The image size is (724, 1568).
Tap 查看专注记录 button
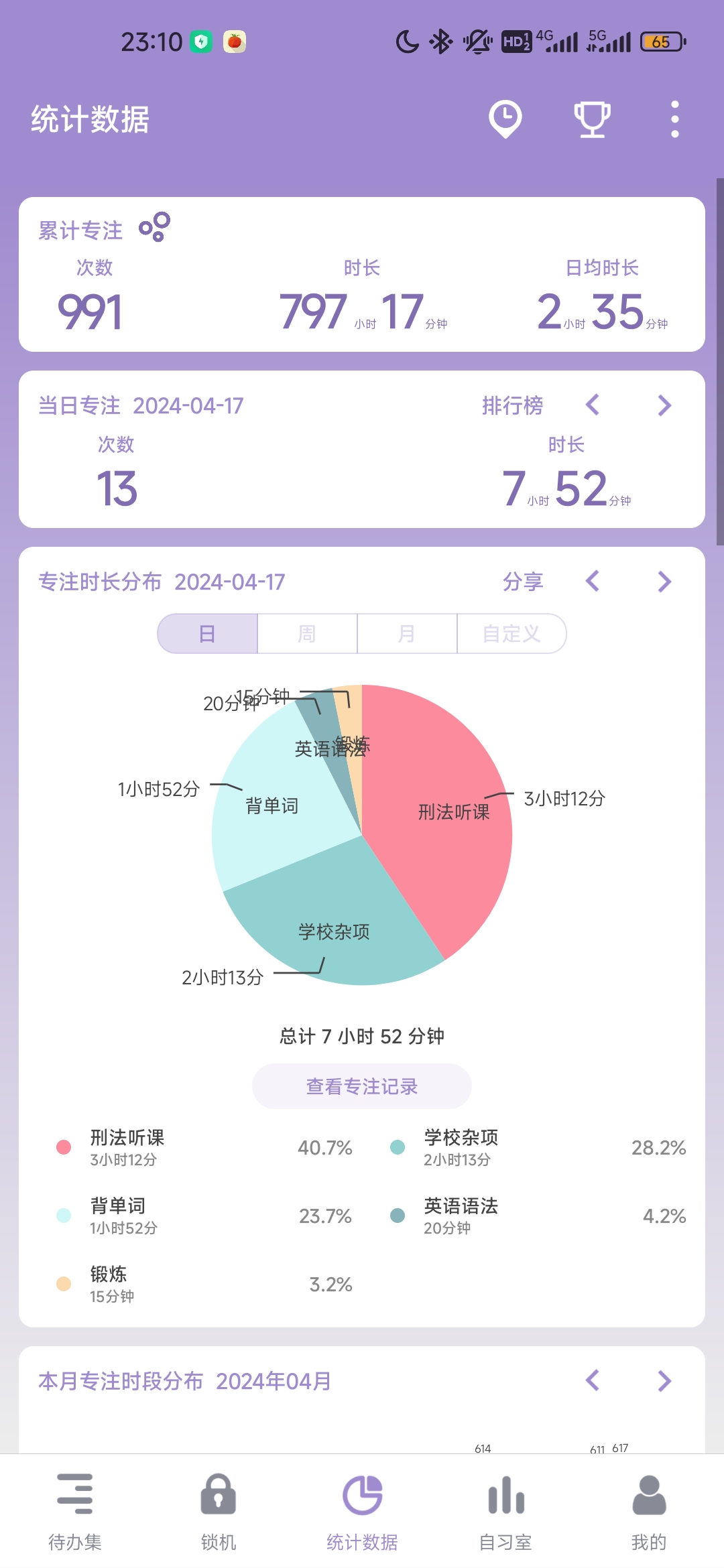point(362,1086)
